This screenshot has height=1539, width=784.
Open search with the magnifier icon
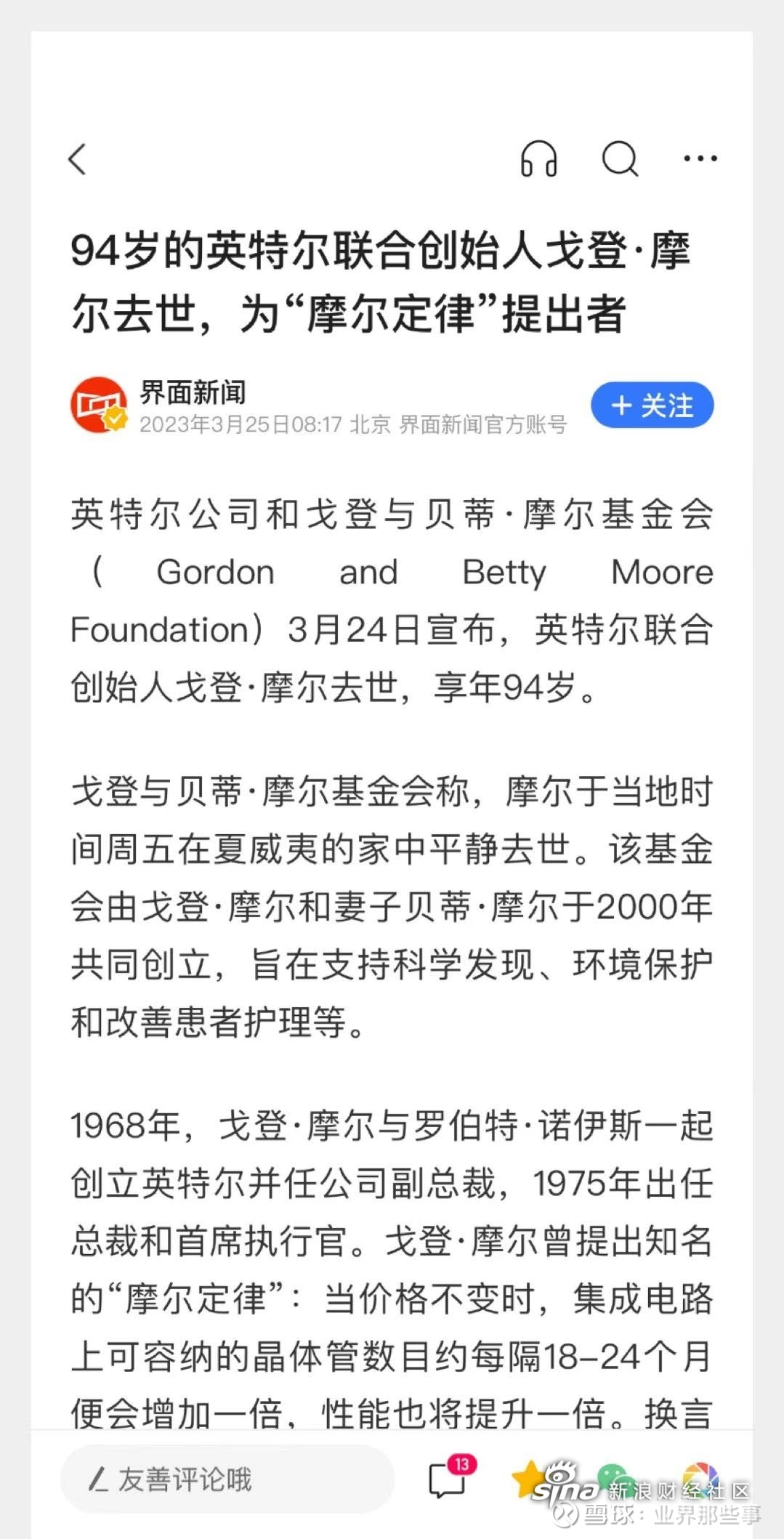[620, 158]
